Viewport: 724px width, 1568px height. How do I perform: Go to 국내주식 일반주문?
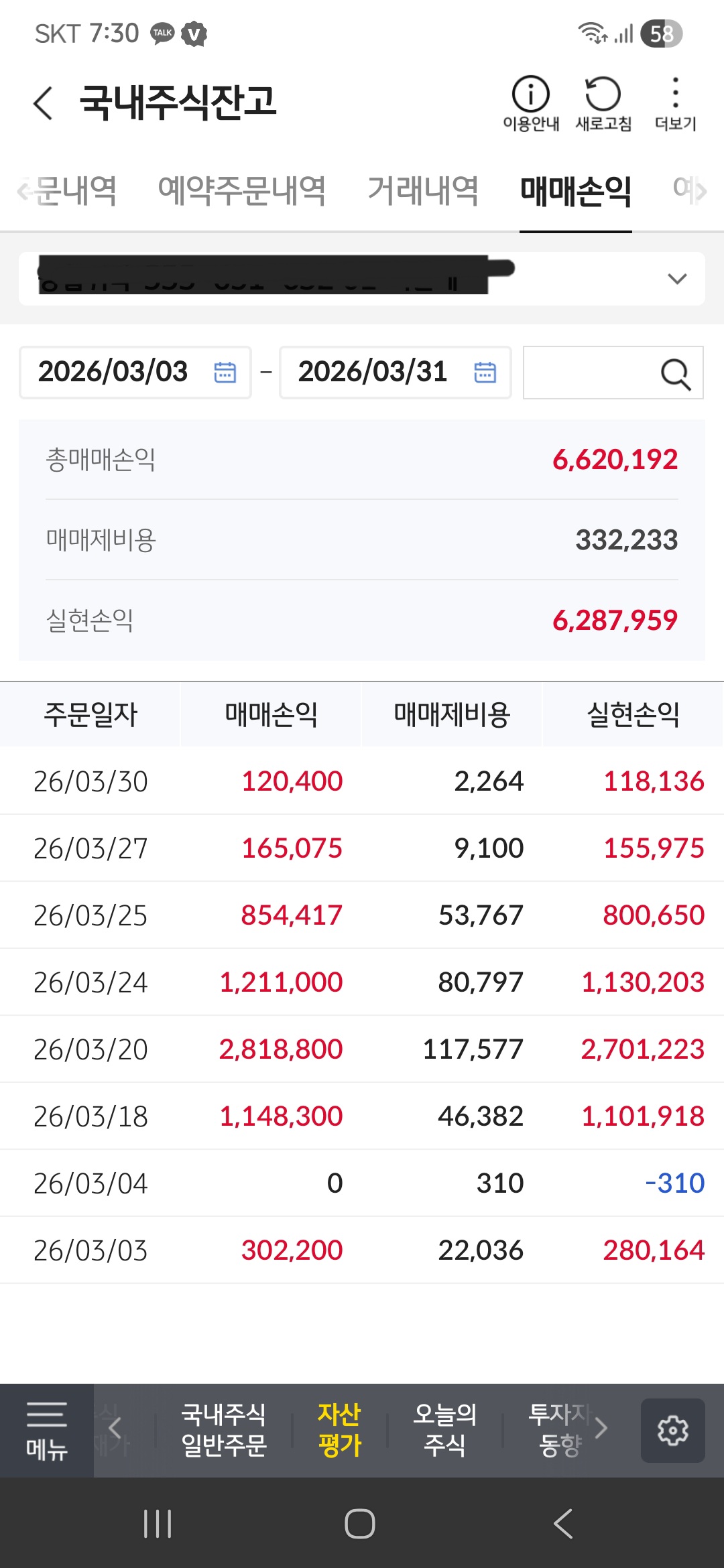pyautogui.click(x=224, y=1430)
